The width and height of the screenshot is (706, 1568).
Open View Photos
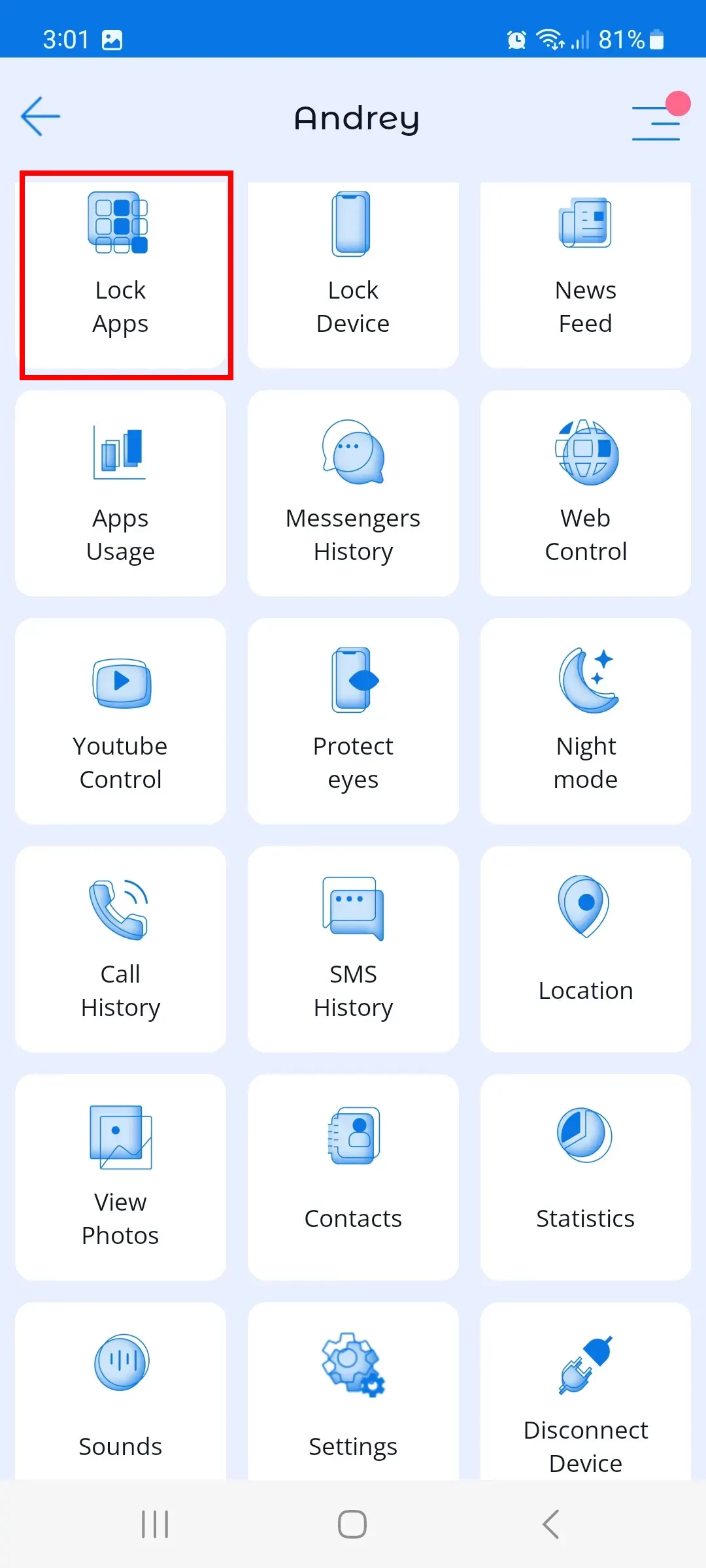[x=121, y=1177]
